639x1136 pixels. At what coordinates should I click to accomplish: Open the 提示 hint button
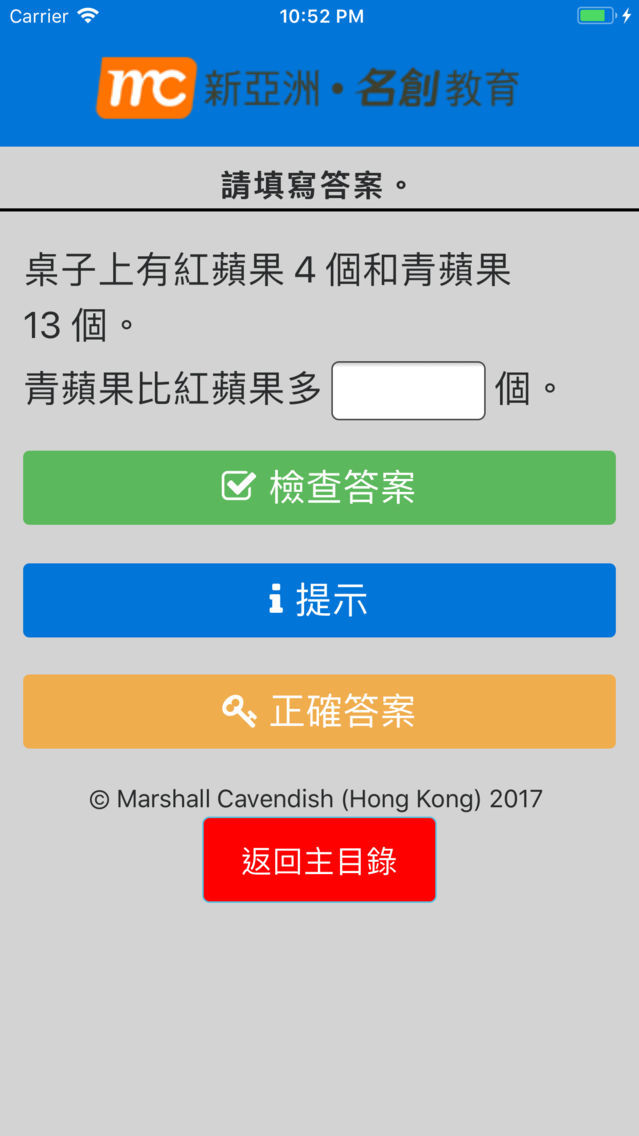click(x=320, y=601)
